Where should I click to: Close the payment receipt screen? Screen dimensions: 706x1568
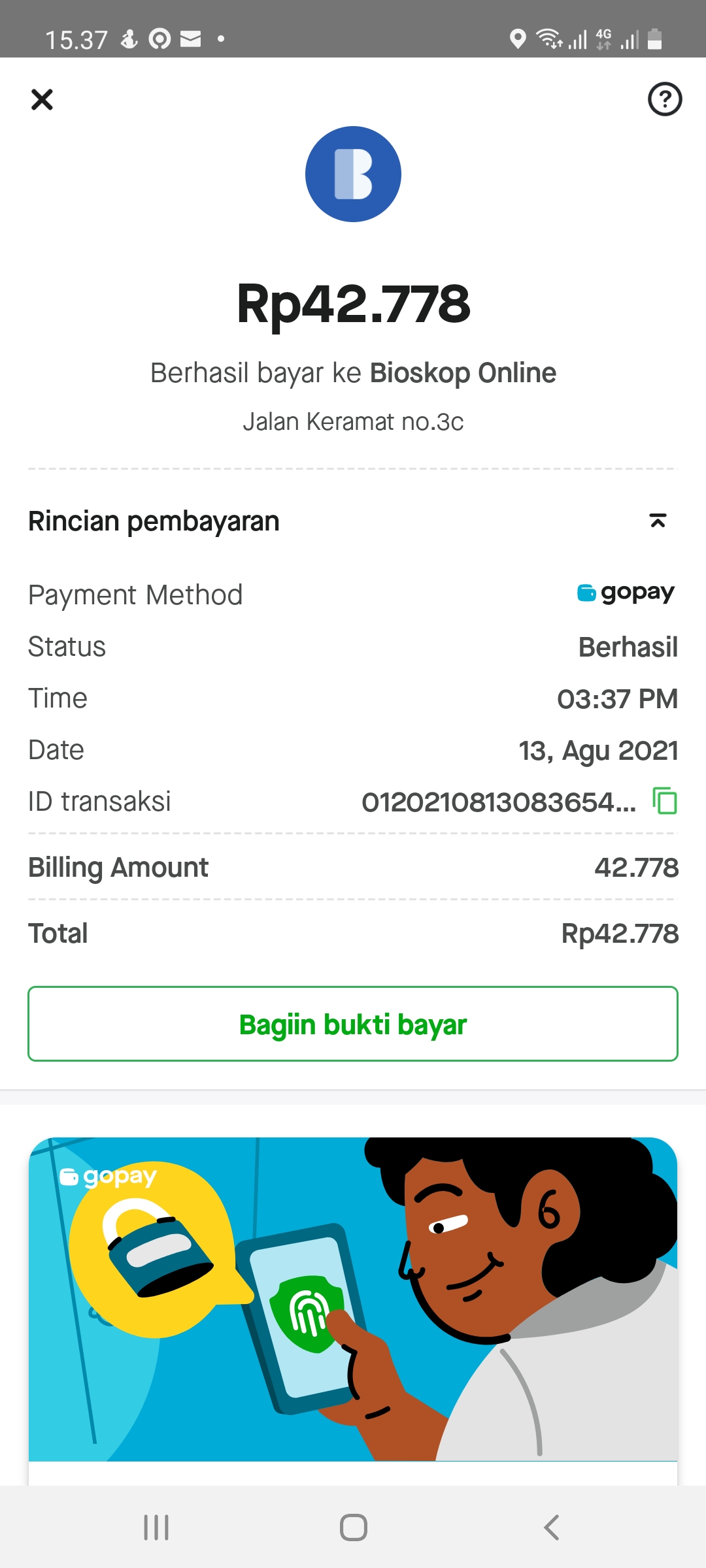[42, 100]
